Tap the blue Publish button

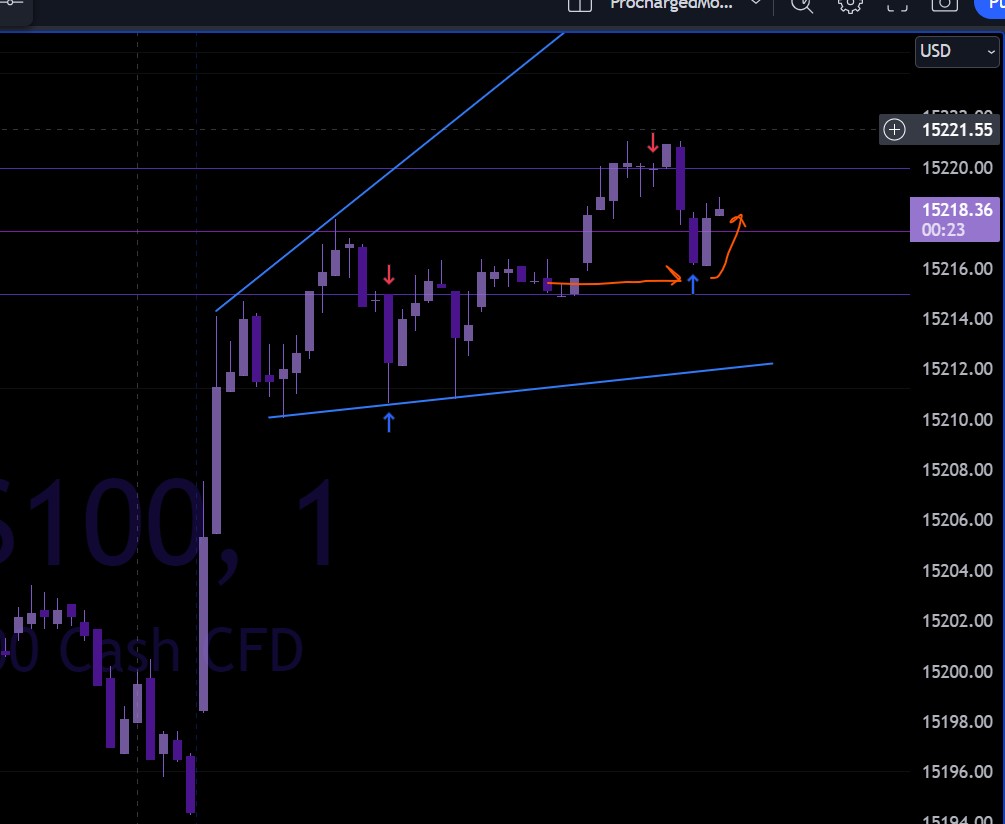(x=990, y=5)
